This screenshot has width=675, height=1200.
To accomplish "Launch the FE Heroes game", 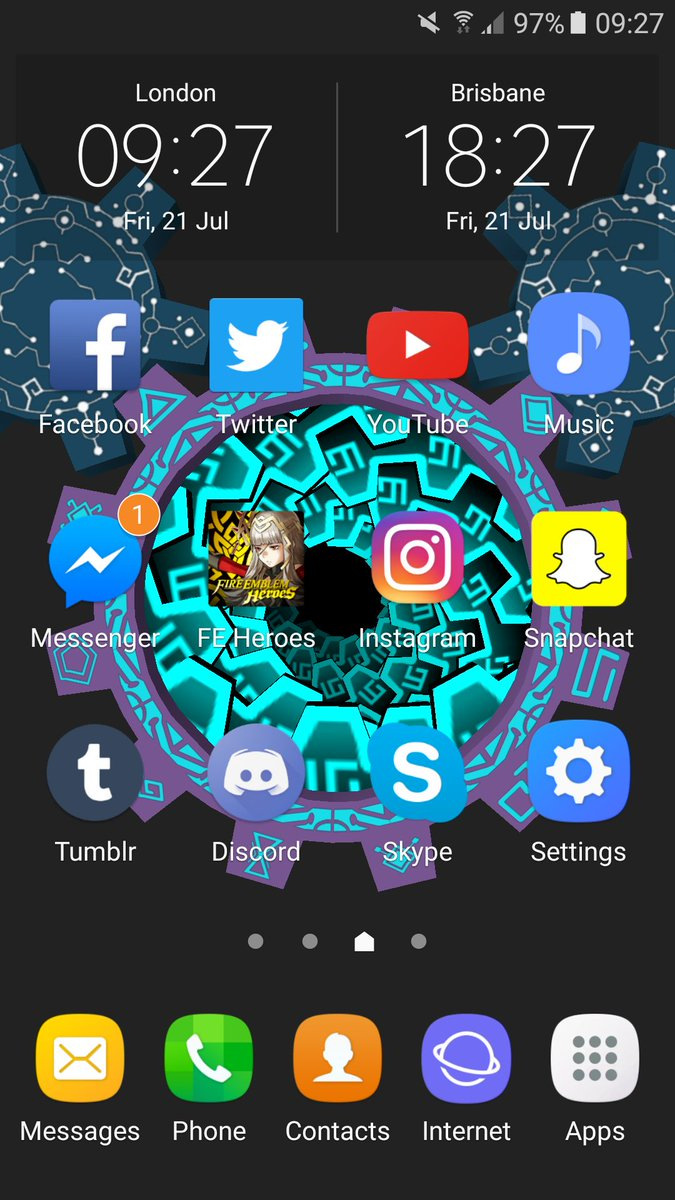I will (x=256, y=558).
